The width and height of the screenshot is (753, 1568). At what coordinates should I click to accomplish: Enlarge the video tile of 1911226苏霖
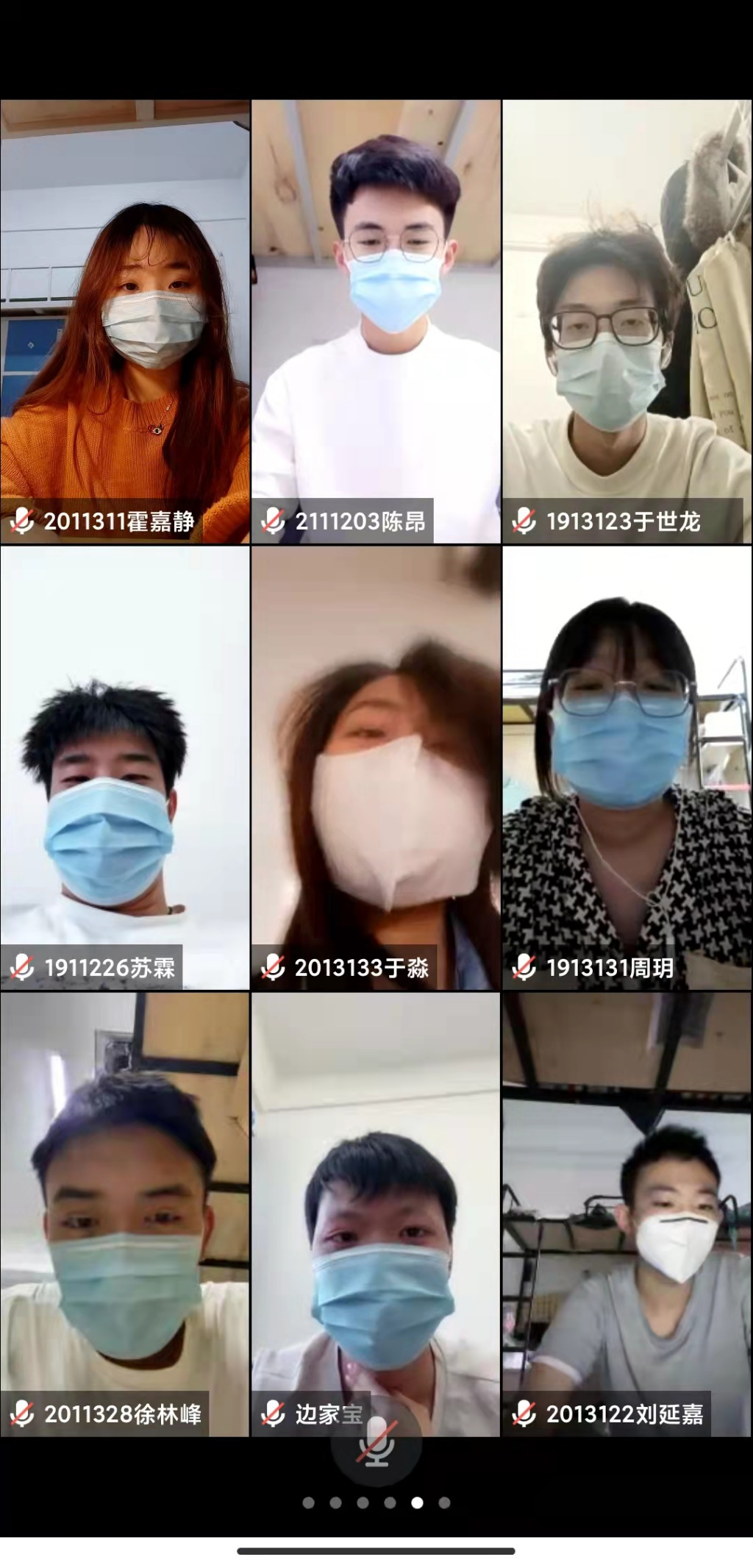[x=125, y=768]
